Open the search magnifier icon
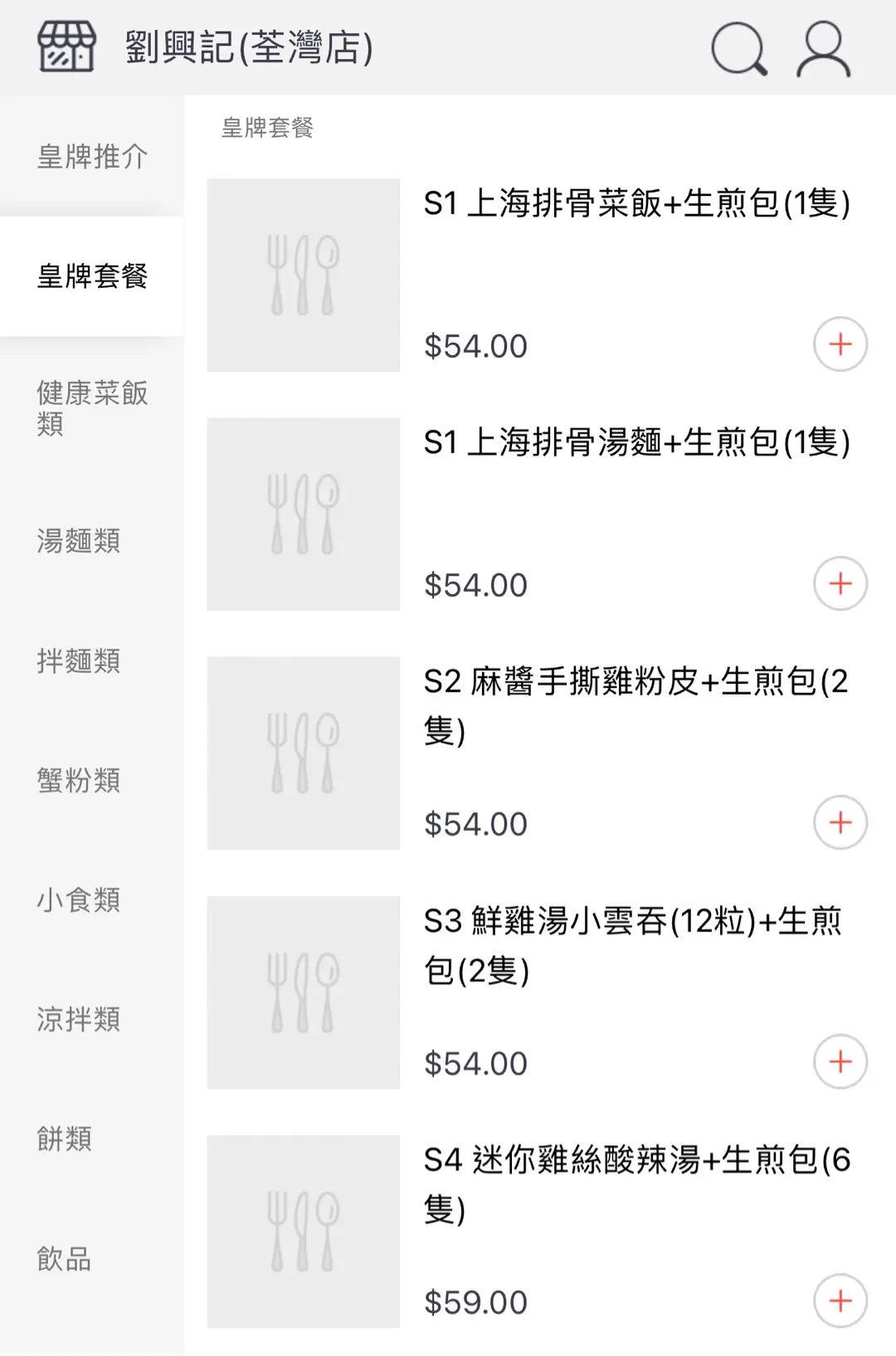 pyautogui.click(x=738, y=49)
